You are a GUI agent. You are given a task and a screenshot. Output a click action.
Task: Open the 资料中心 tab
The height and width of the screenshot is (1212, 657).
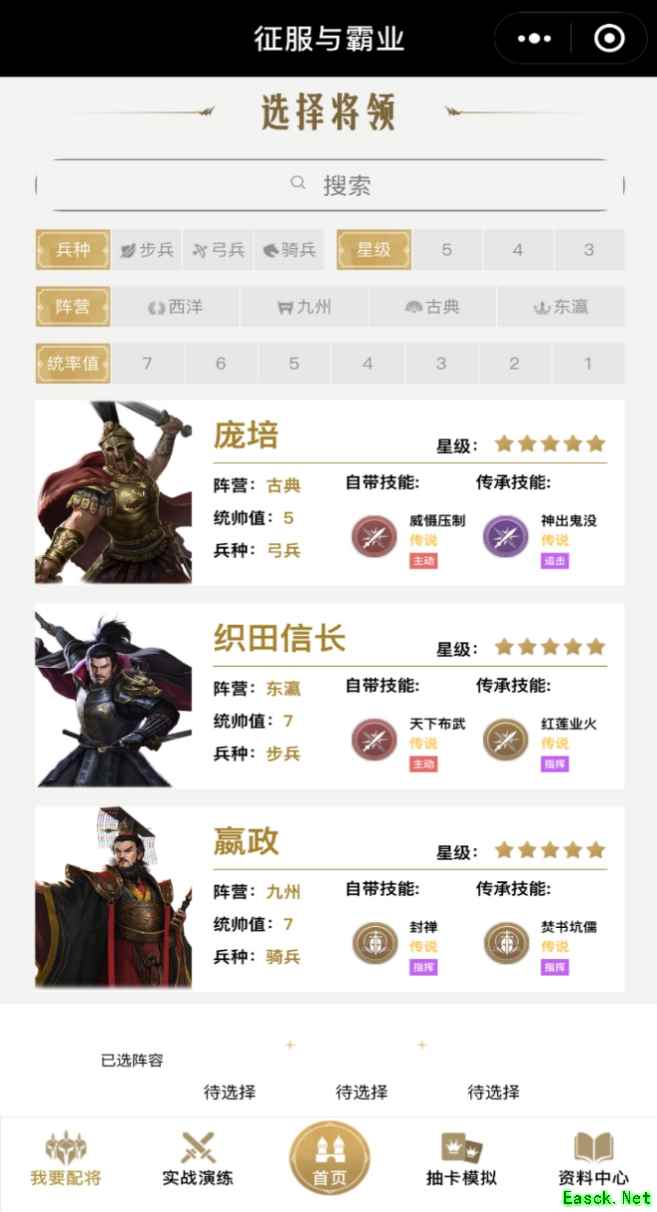point(593,1160)
